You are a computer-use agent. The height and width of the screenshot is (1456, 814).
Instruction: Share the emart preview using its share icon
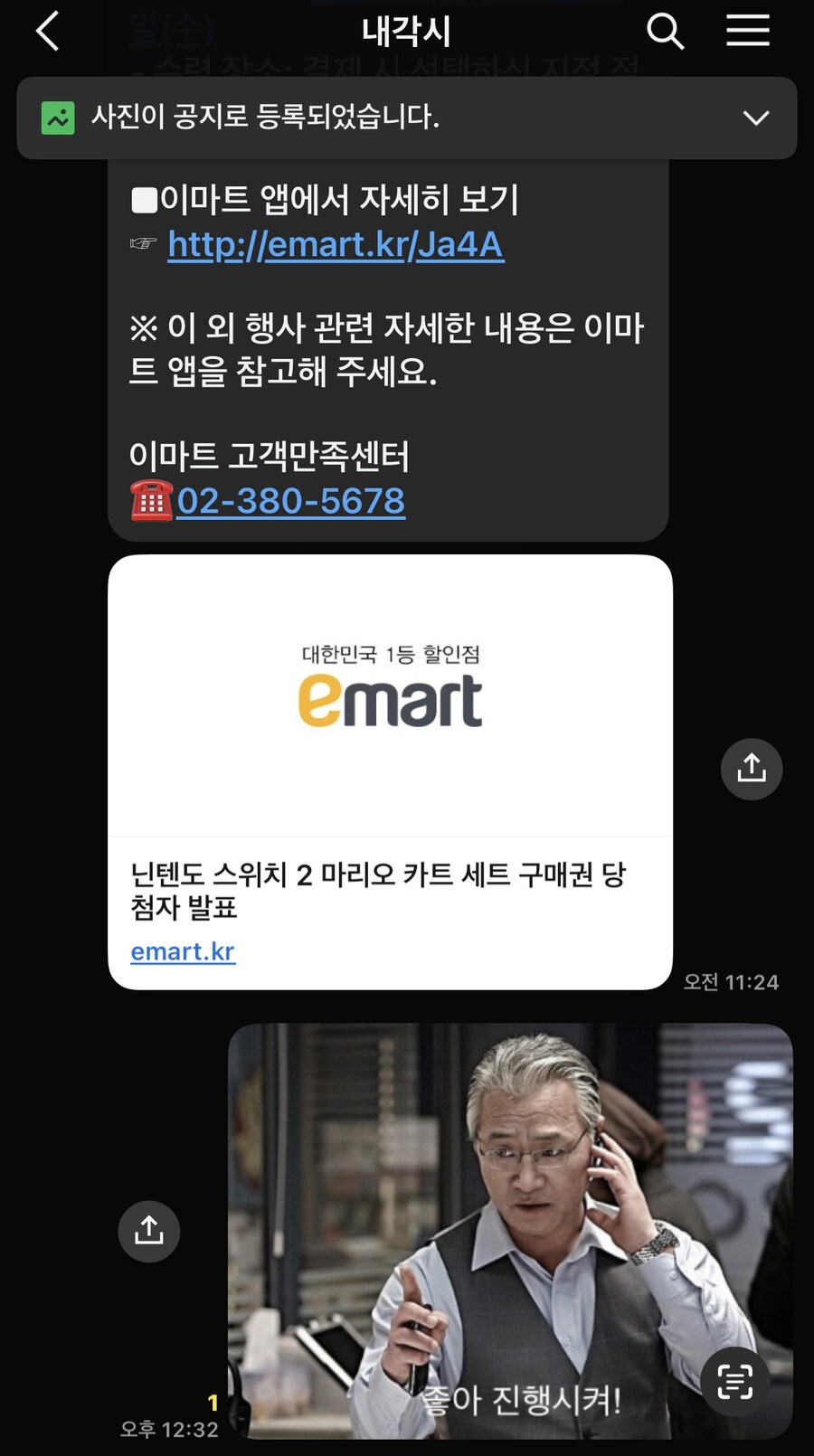coord(751,770)
